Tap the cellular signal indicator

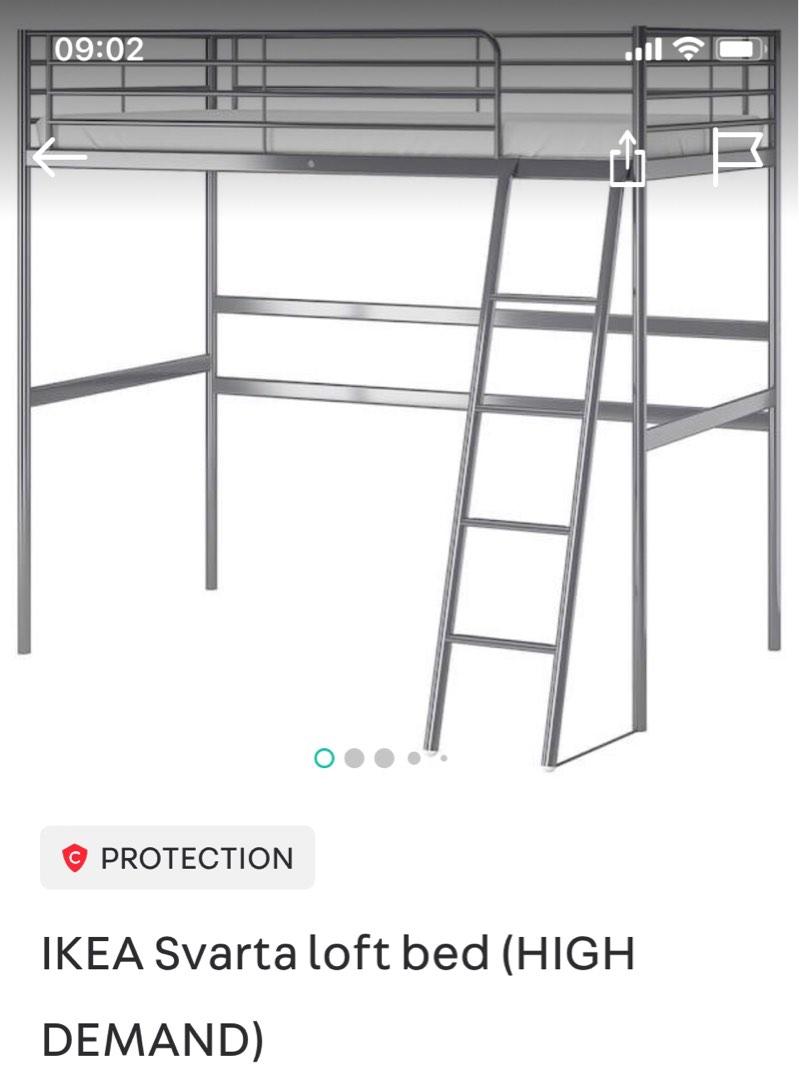(646, 46)
